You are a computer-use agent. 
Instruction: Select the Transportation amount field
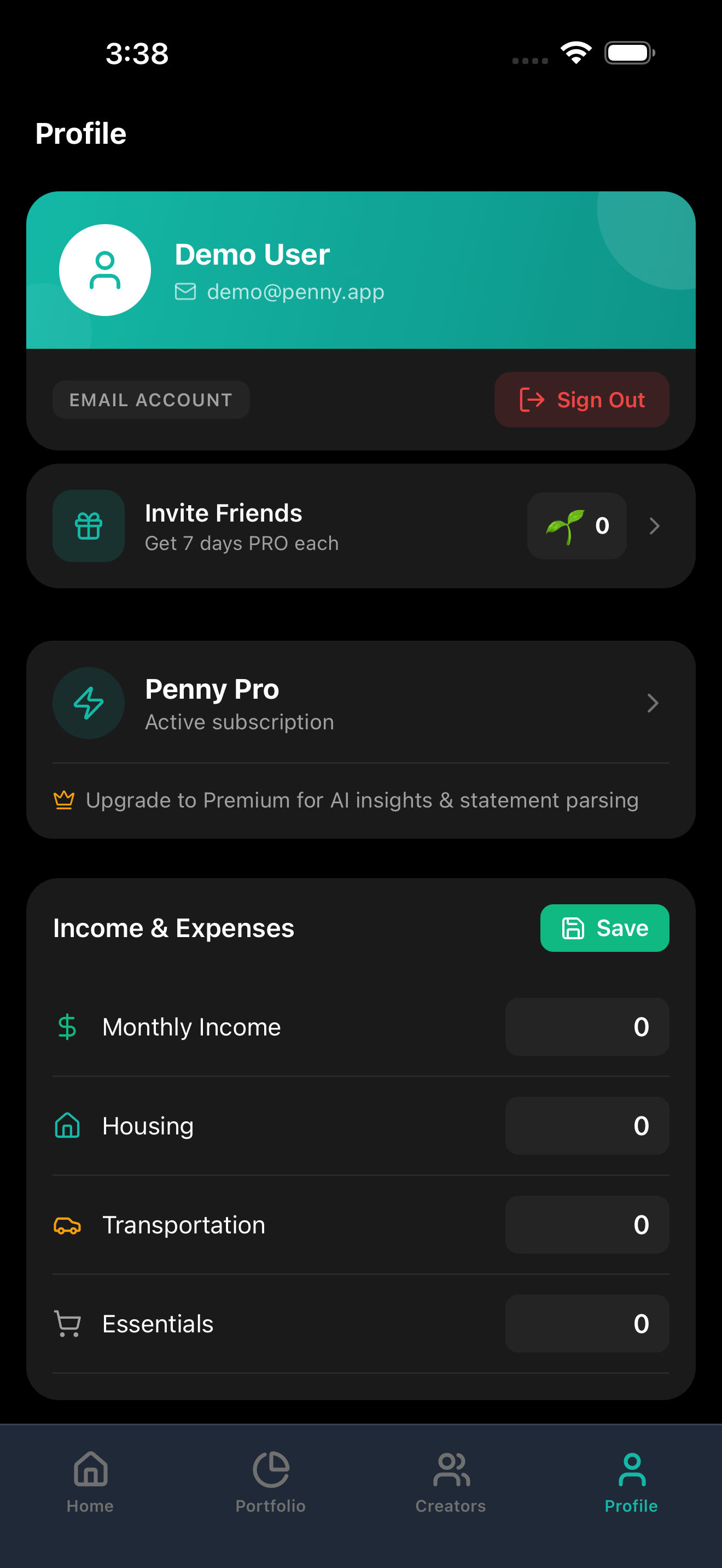point(587,1225)
